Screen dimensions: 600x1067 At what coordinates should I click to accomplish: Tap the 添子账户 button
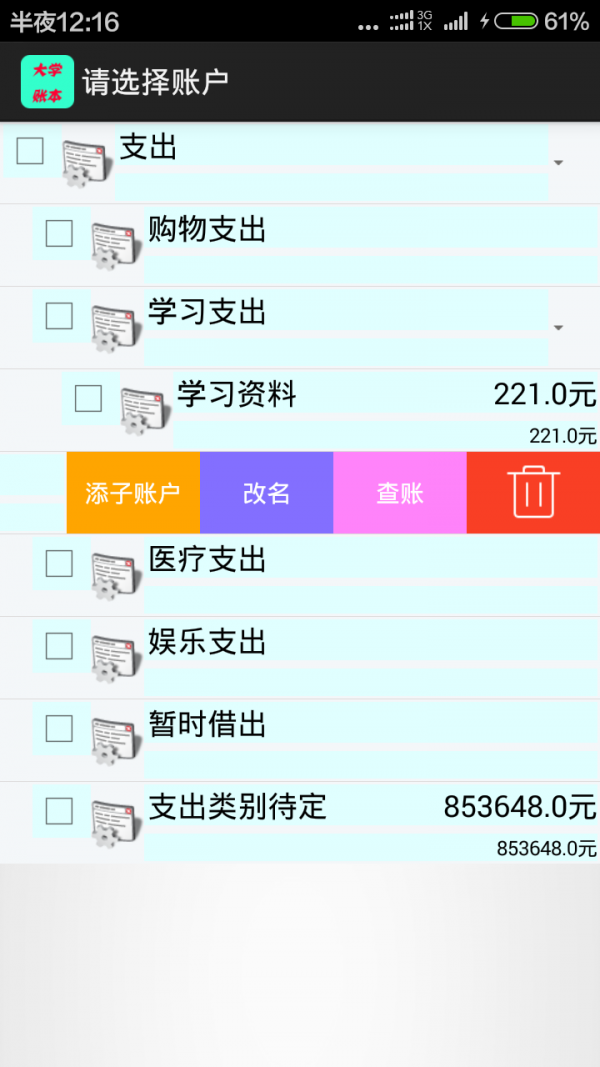(x=133, y=493)
